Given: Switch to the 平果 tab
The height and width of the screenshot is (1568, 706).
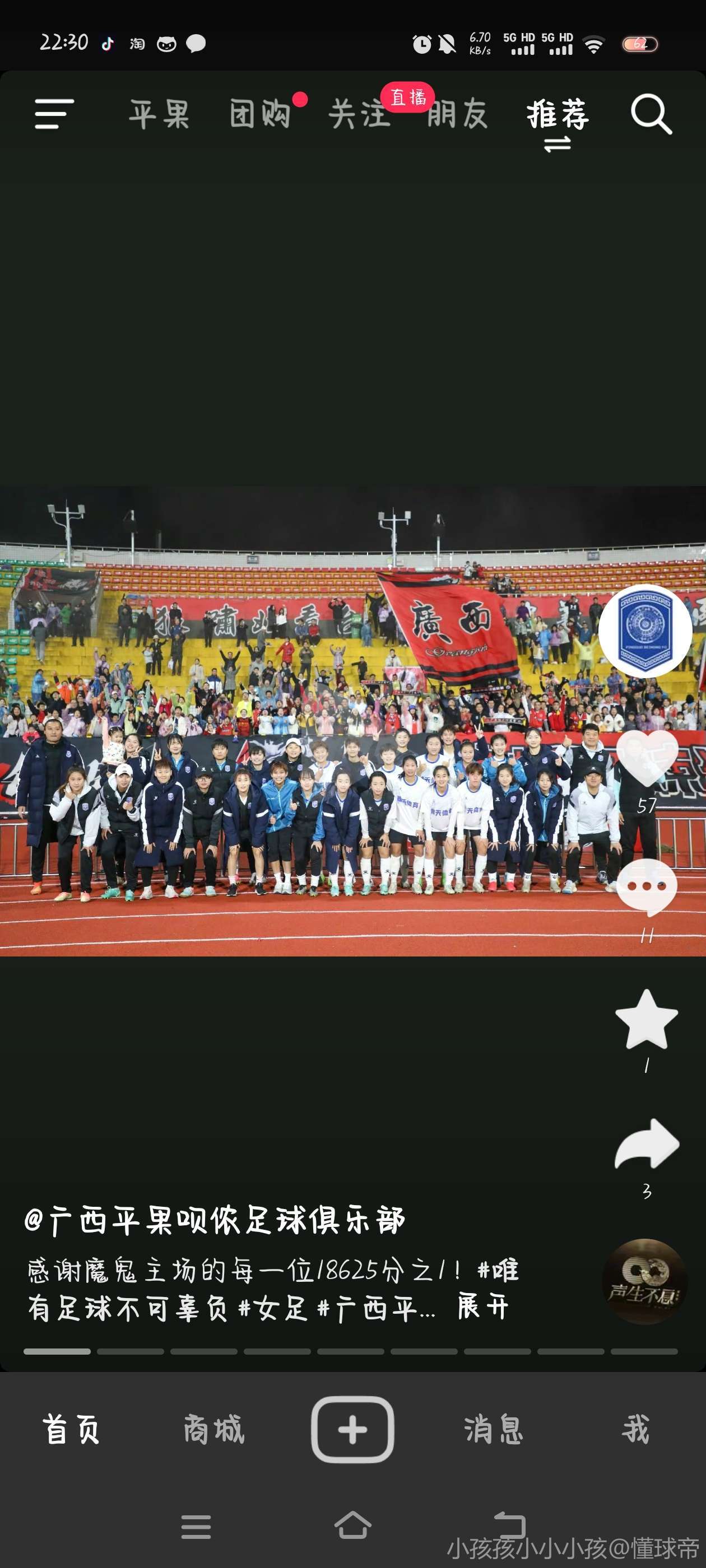Looking at the screenshot, I should coord(159,114).
